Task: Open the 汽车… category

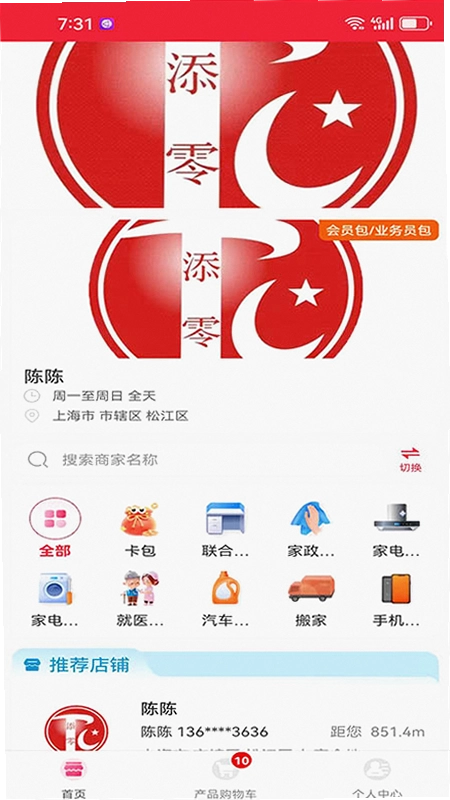Action: coord(225,599)
